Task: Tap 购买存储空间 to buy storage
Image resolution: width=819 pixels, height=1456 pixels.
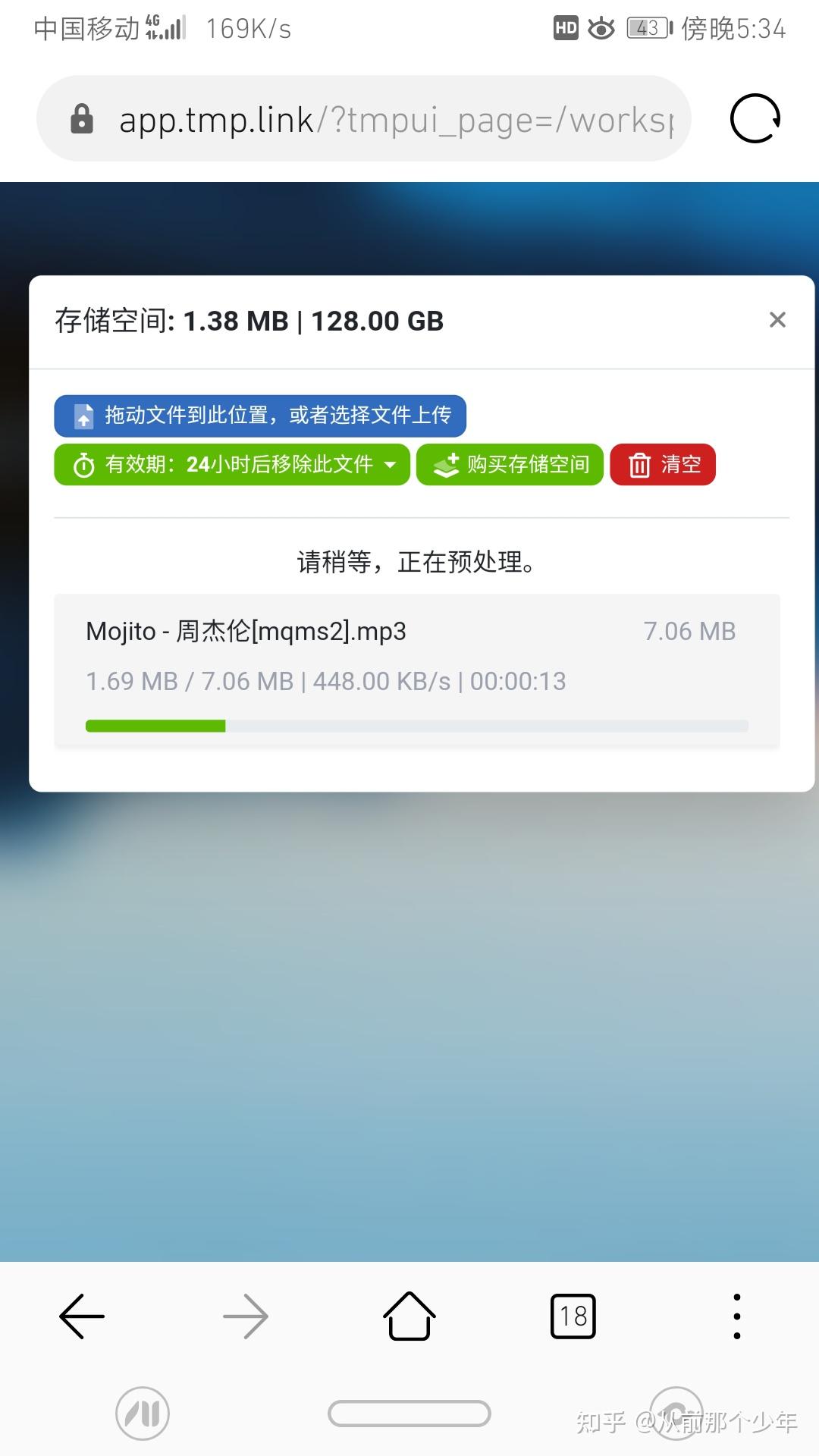Action: [x=510, y=464]
